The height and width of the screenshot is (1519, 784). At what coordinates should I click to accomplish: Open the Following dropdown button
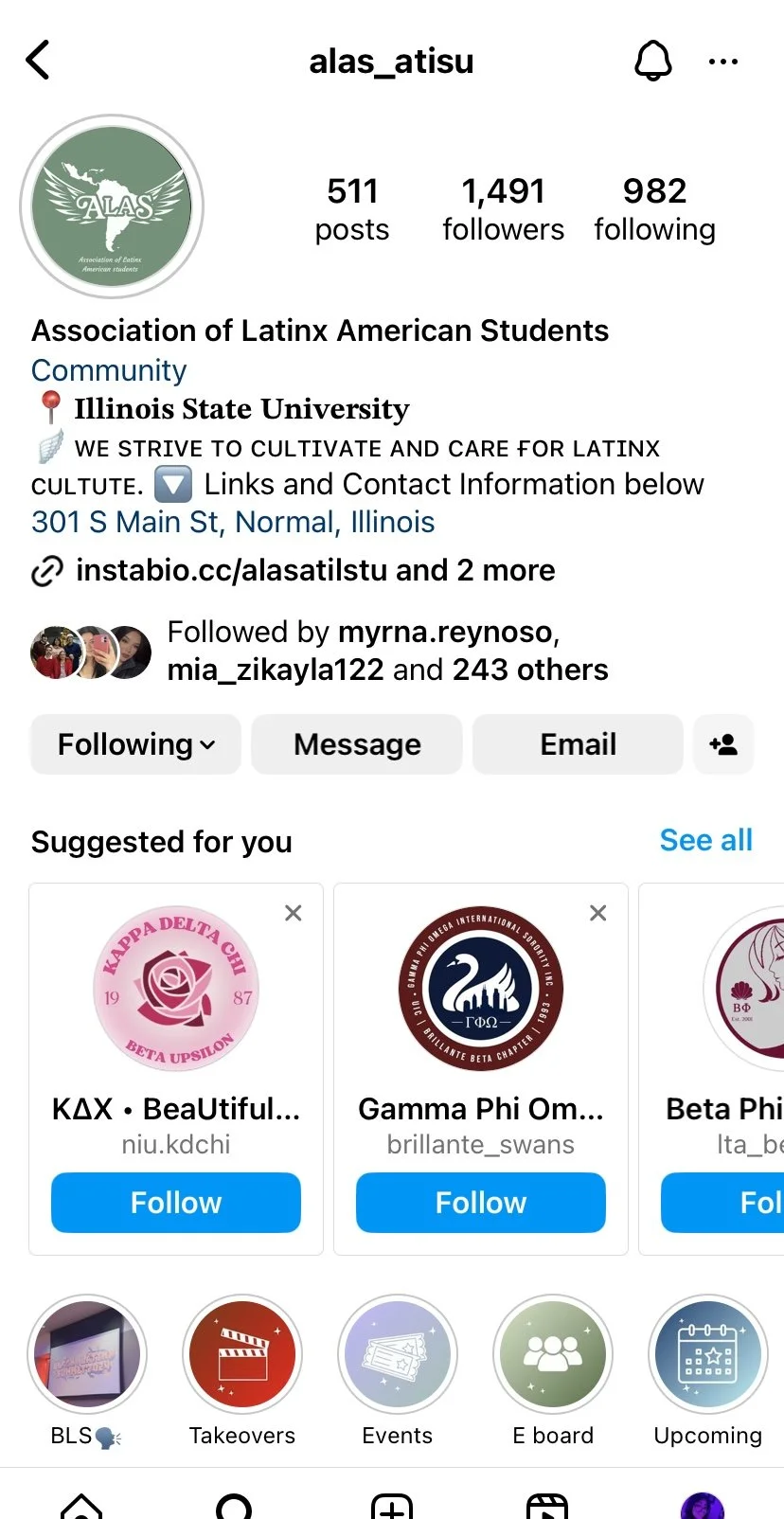pyautogui.click(x=135, y=744)
